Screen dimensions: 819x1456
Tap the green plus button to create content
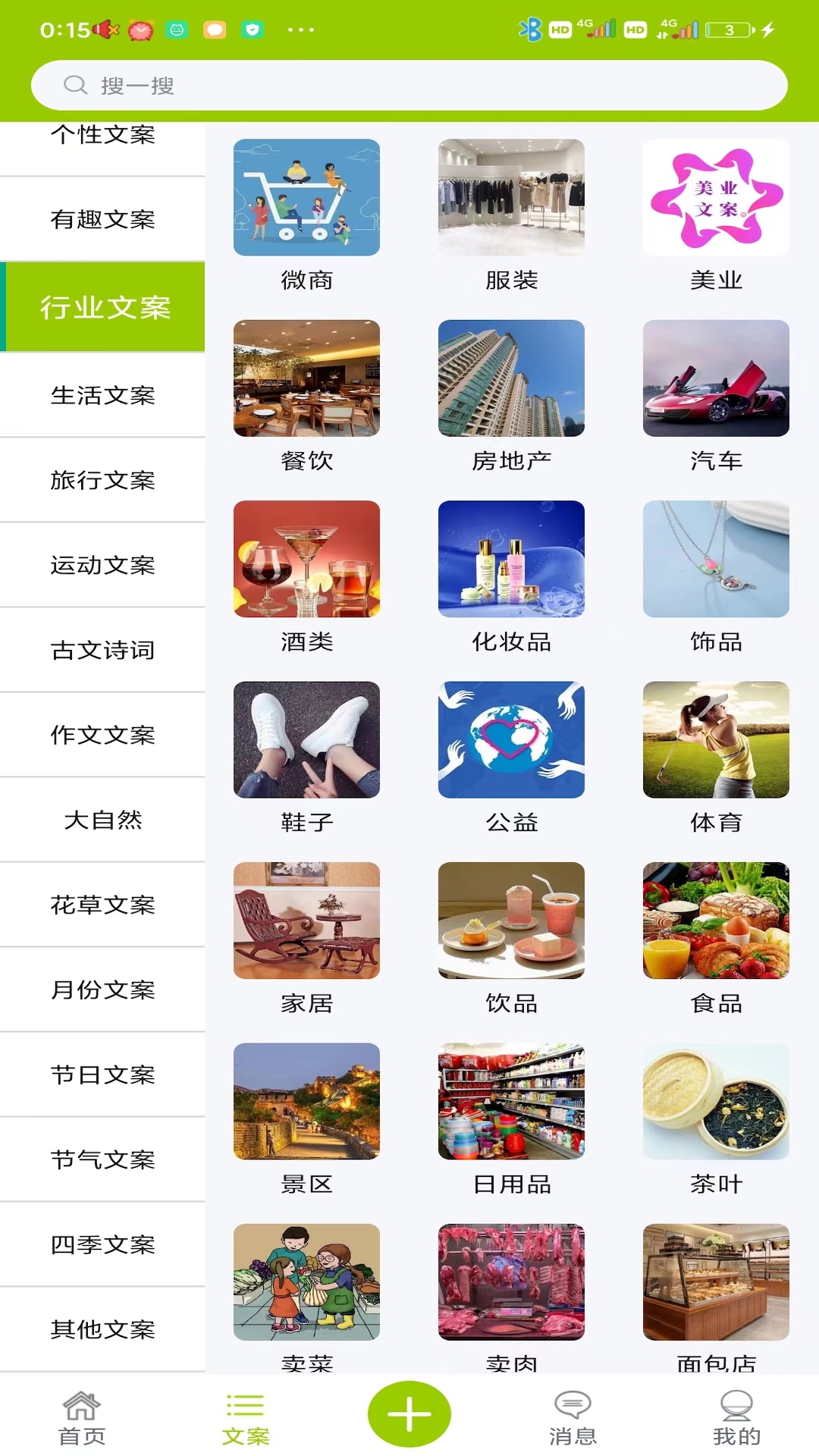(409, 1412)
